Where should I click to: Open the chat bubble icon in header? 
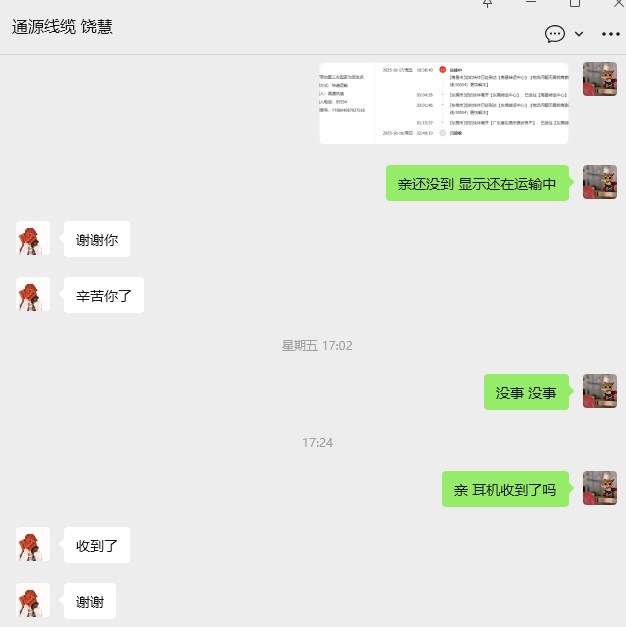[x=555, y=33]
